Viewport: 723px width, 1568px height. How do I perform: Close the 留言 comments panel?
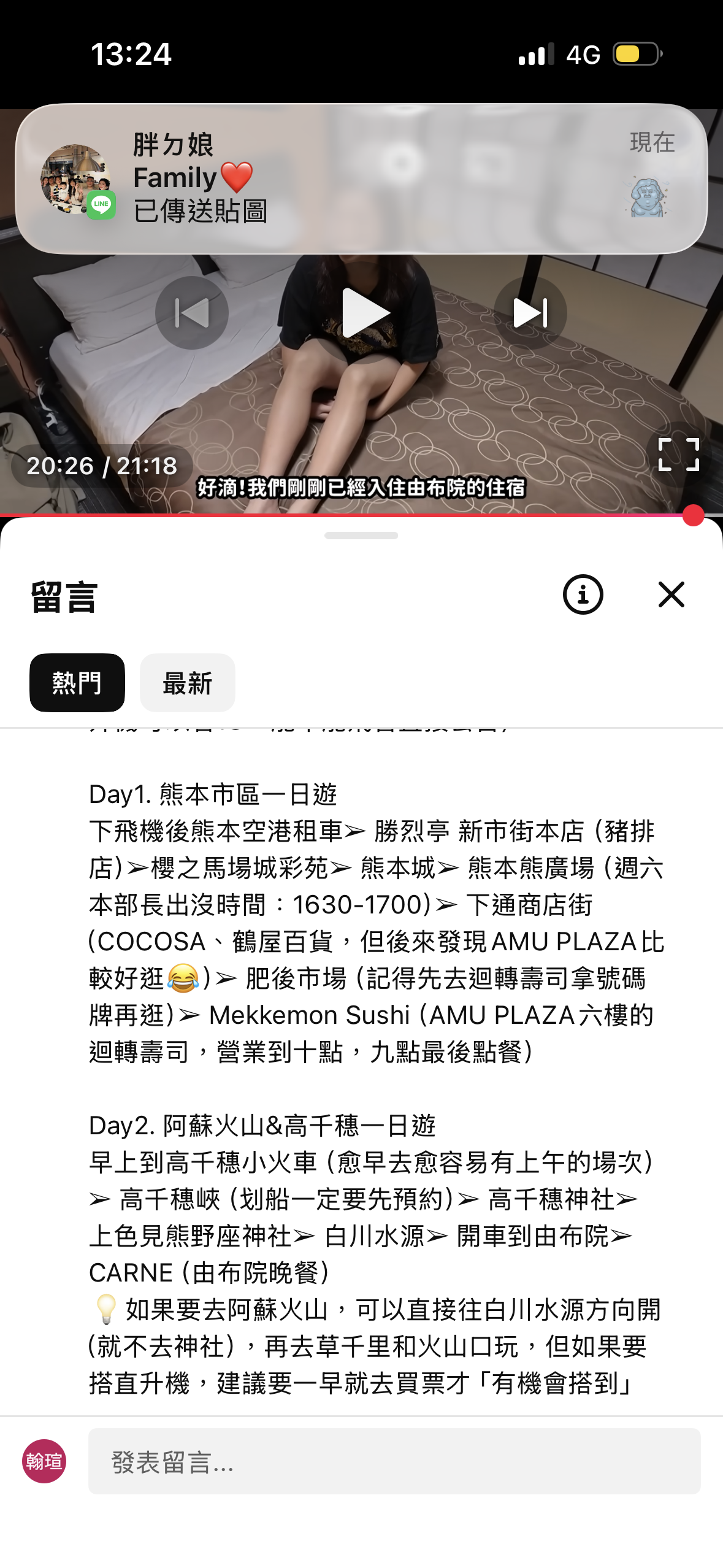click(671, 594)
